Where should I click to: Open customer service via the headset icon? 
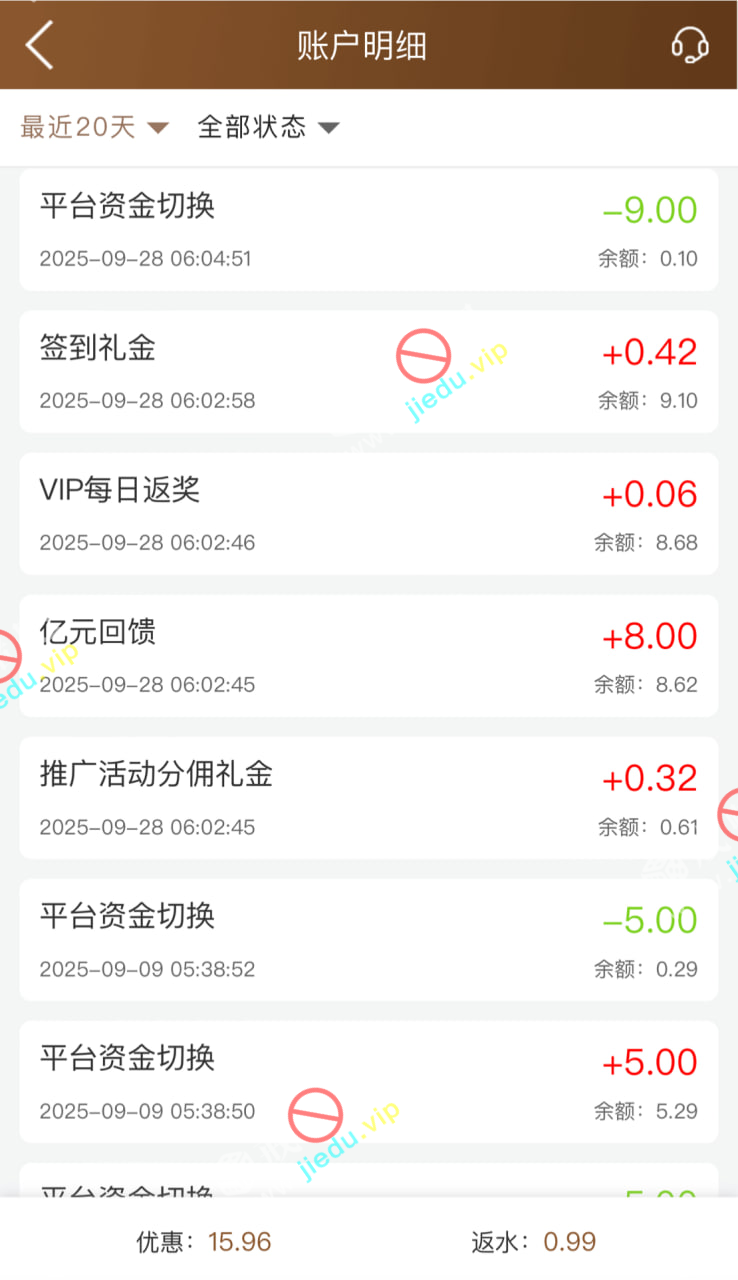pyautogui.click(x=690, y=45)
